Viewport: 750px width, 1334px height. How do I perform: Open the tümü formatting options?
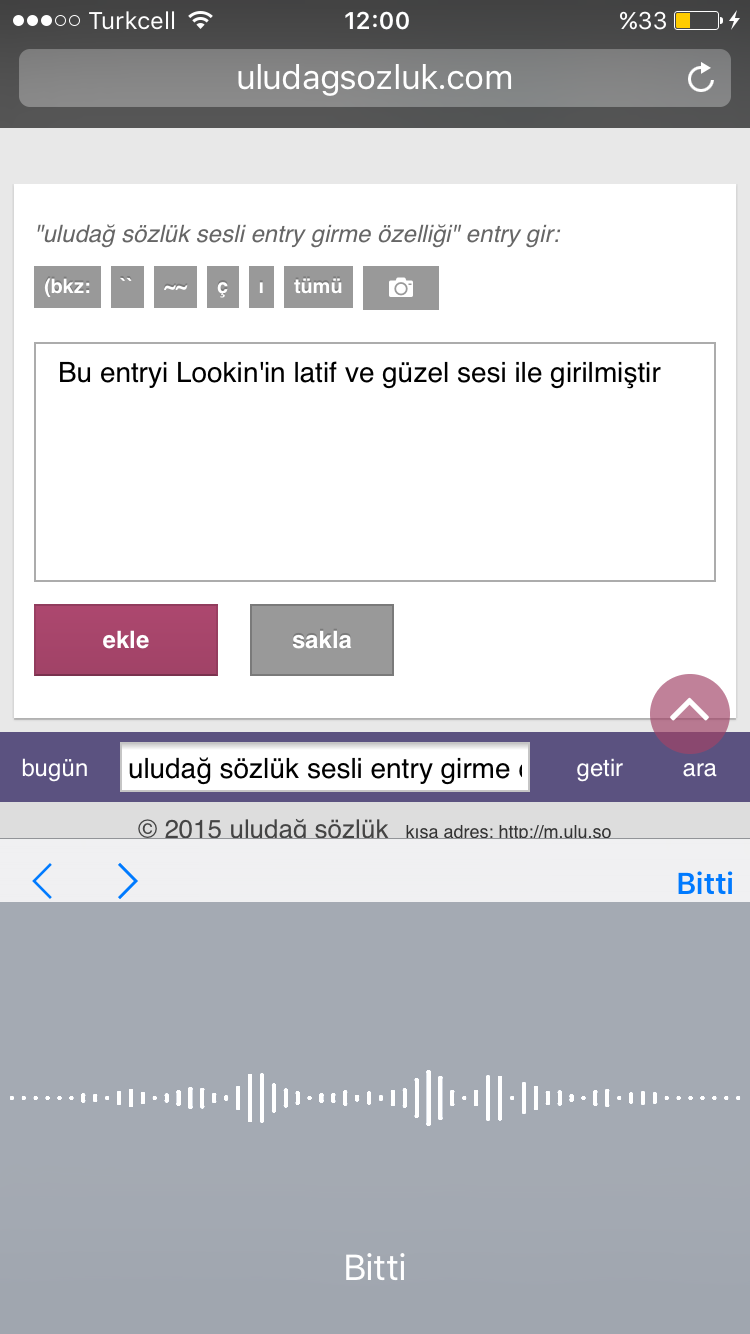pos(318,287)
